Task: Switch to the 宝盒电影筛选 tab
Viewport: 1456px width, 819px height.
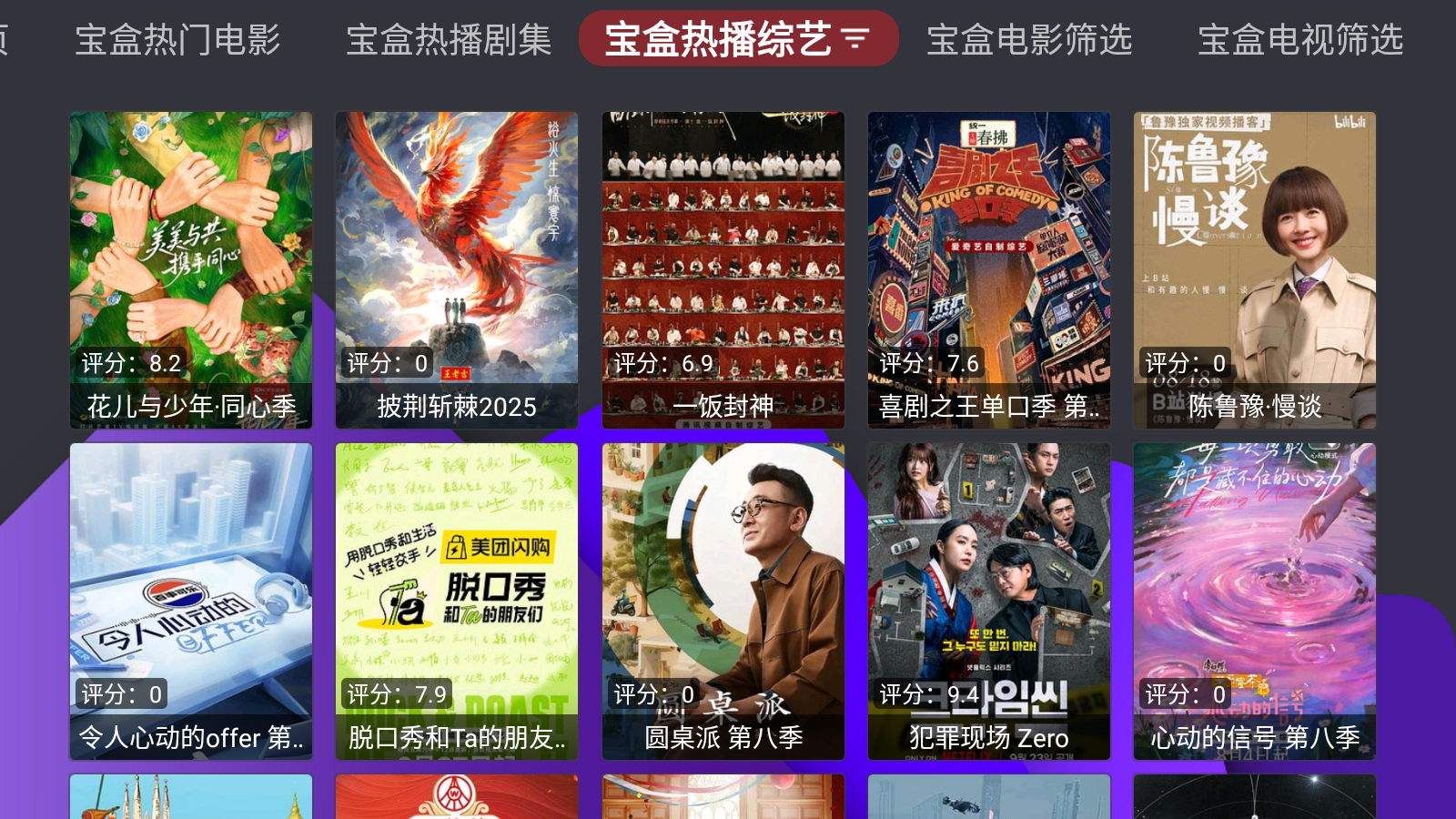Action: pos(1029,40)
